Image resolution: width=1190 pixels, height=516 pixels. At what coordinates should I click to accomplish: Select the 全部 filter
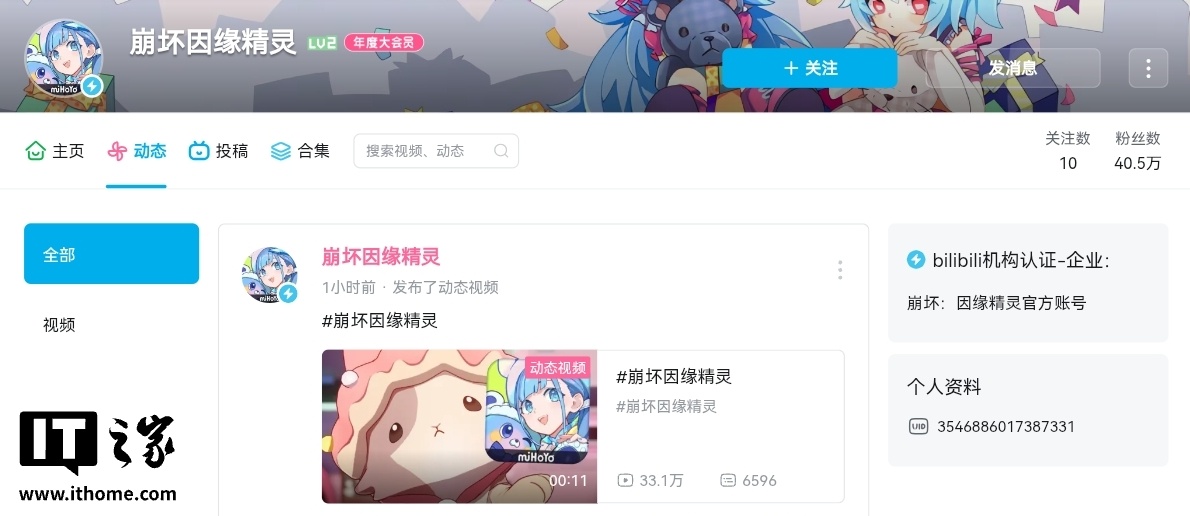coord(111,254)
